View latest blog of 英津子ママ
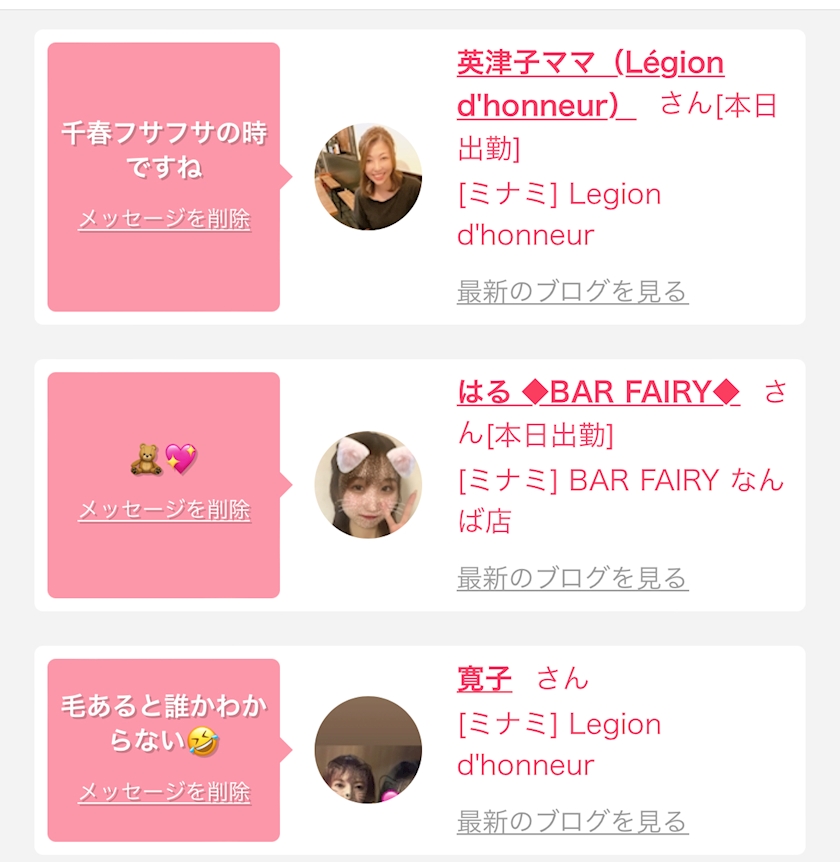 [x=572, y=292]
